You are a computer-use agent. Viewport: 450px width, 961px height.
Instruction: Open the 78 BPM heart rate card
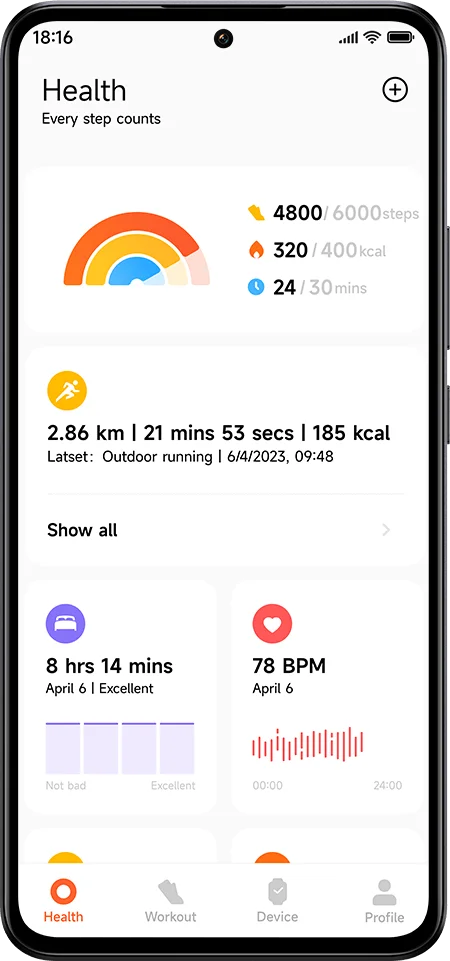[x=328, y=697]
